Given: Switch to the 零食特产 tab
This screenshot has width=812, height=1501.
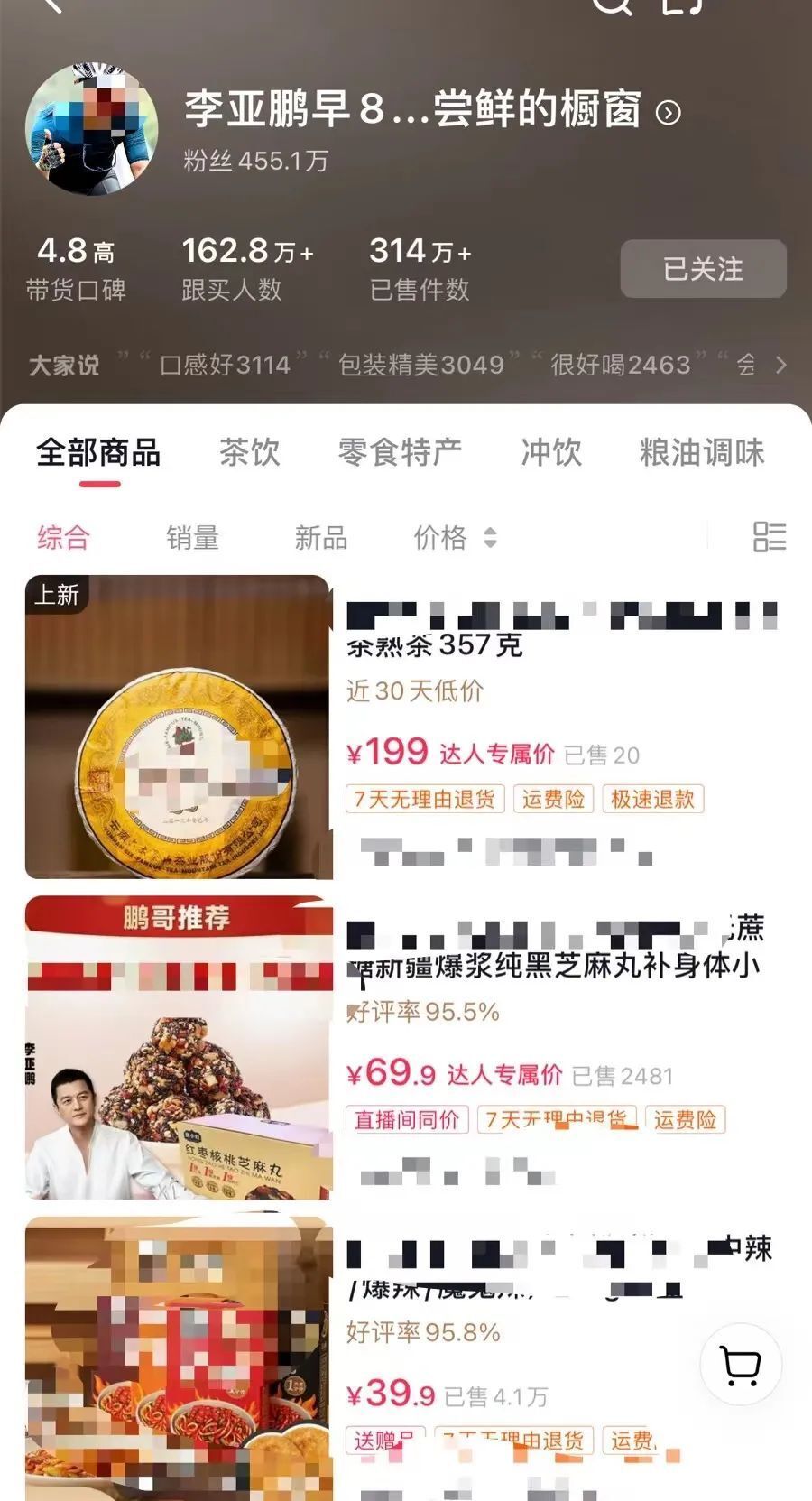Looking at the screenshot, I should (403, 453).
